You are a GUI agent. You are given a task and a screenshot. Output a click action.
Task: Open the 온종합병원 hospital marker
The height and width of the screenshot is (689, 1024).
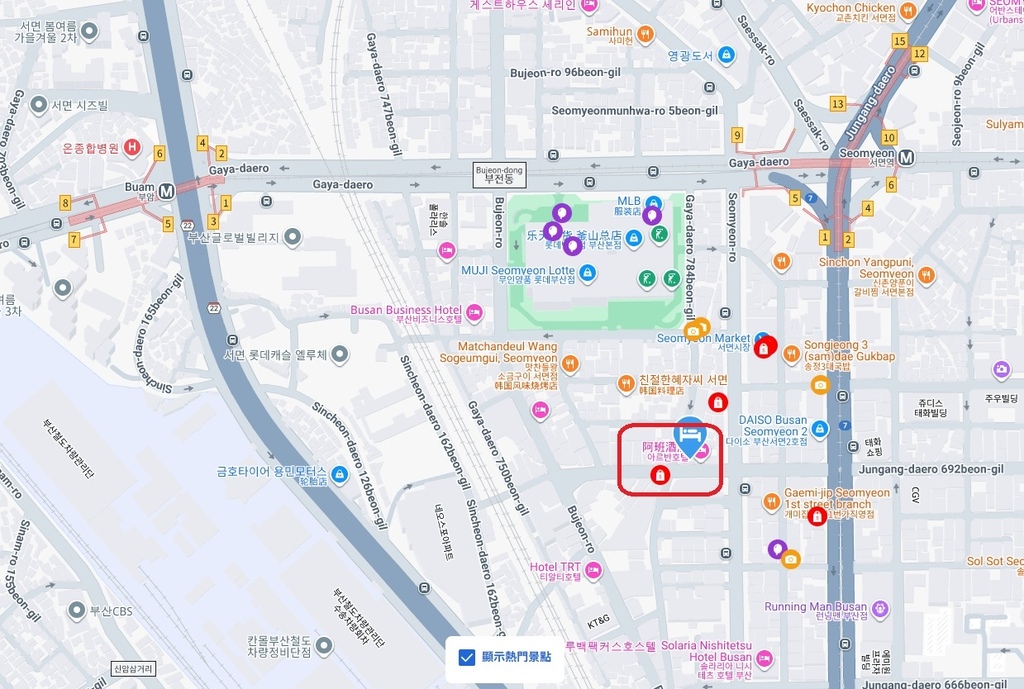pyautogui.click(x=131, y=148)
